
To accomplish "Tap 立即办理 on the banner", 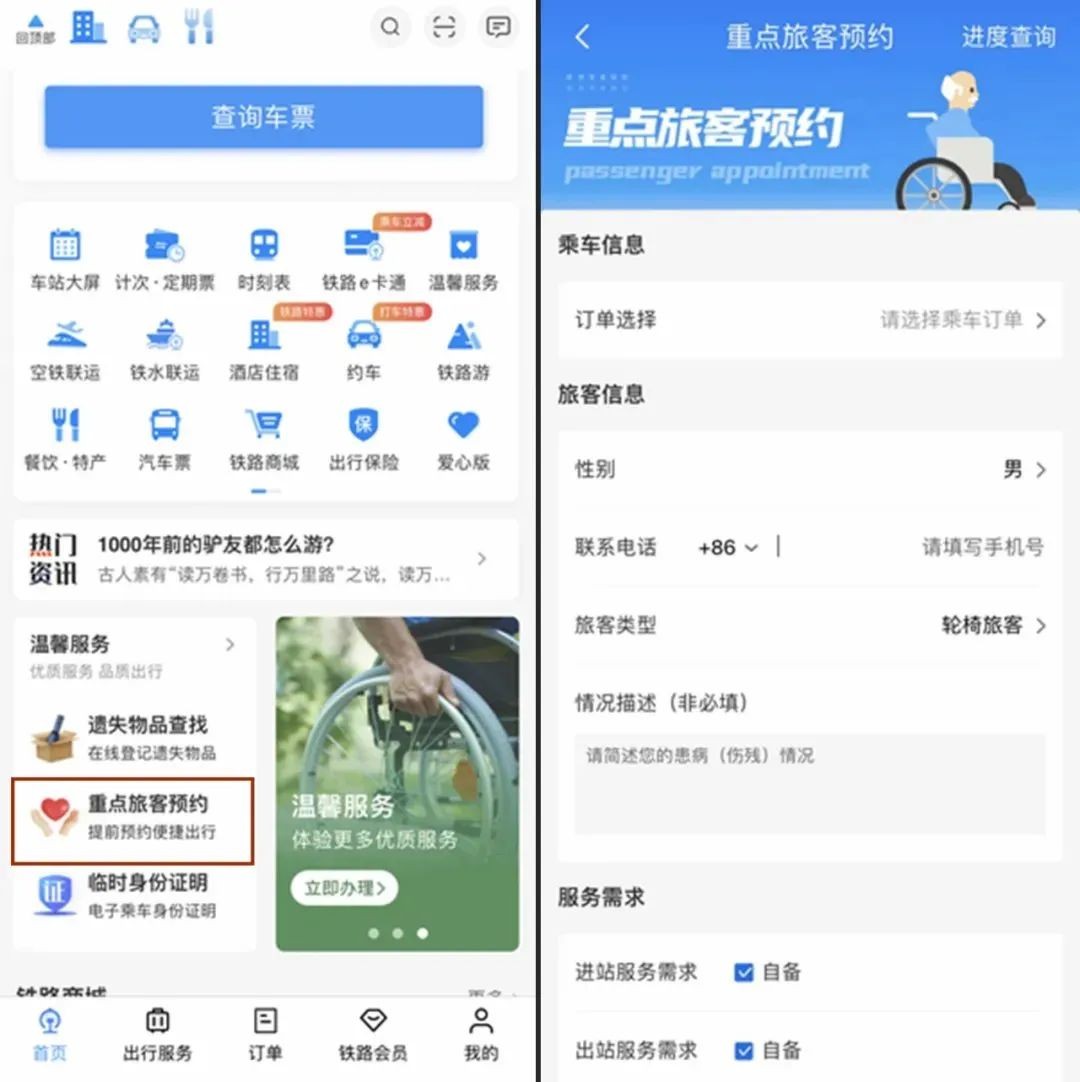I will click(344, 888).
